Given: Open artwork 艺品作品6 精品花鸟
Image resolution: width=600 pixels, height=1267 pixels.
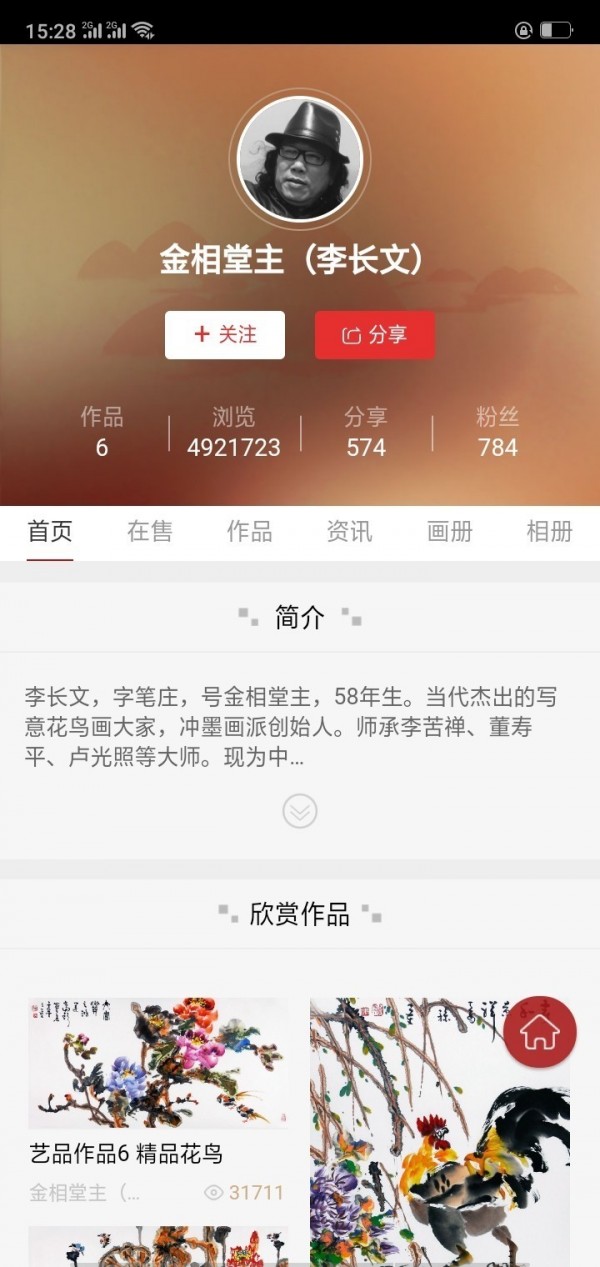Looking at the screenshot, I should click(158, 1063).
